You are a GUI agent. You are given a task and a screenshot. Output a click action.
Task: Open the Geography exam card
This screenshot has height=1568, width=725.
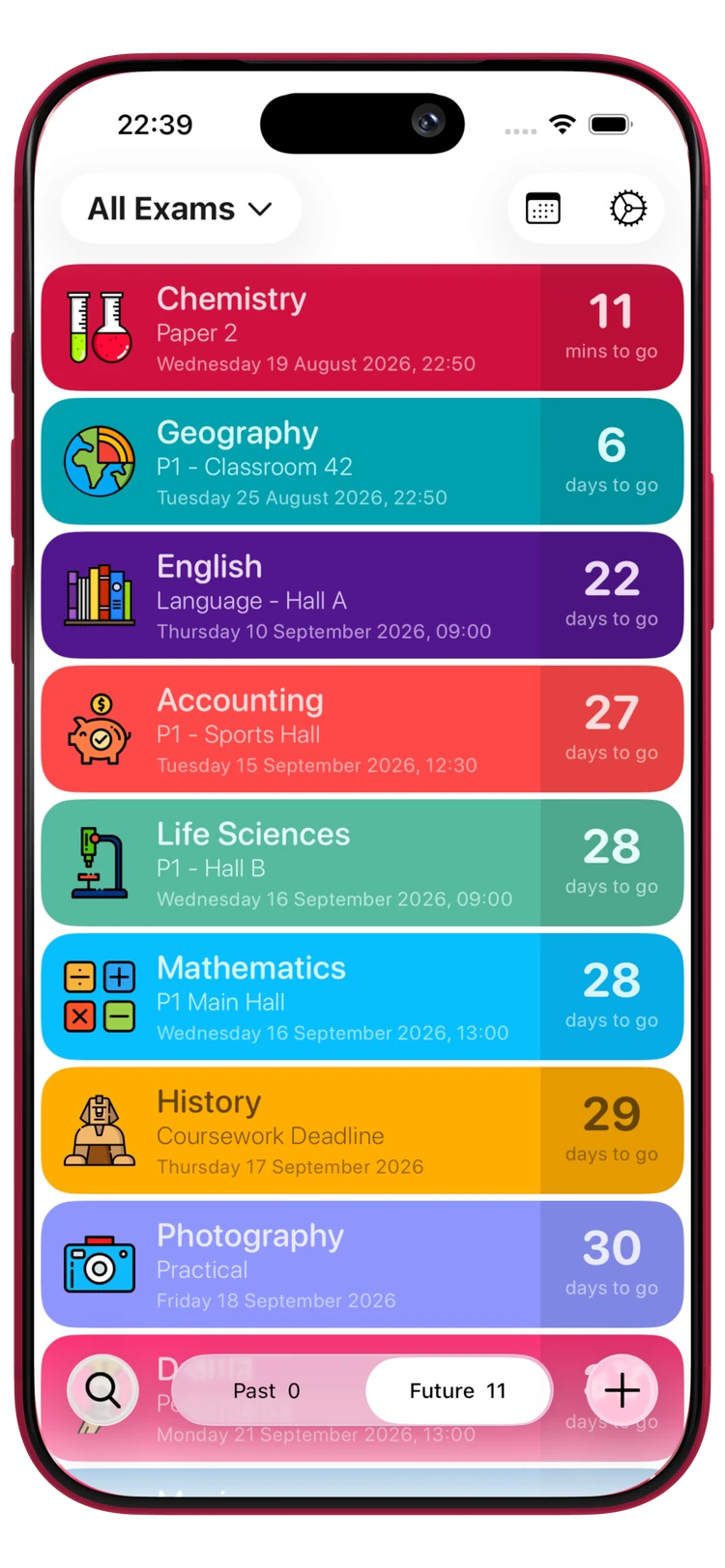tap(362, 462)
